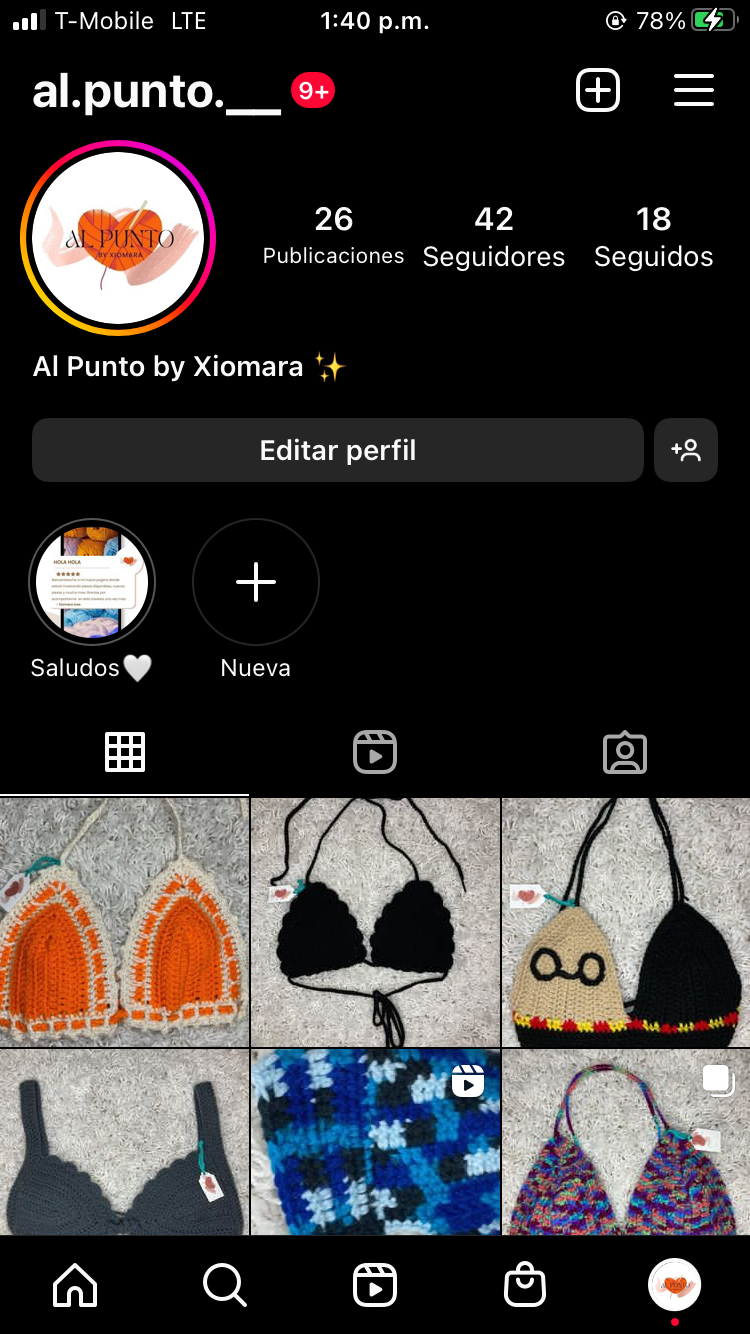Open the orange crochet top post
The height and width of the screenshot is (1334, 750).
(124, 922)
